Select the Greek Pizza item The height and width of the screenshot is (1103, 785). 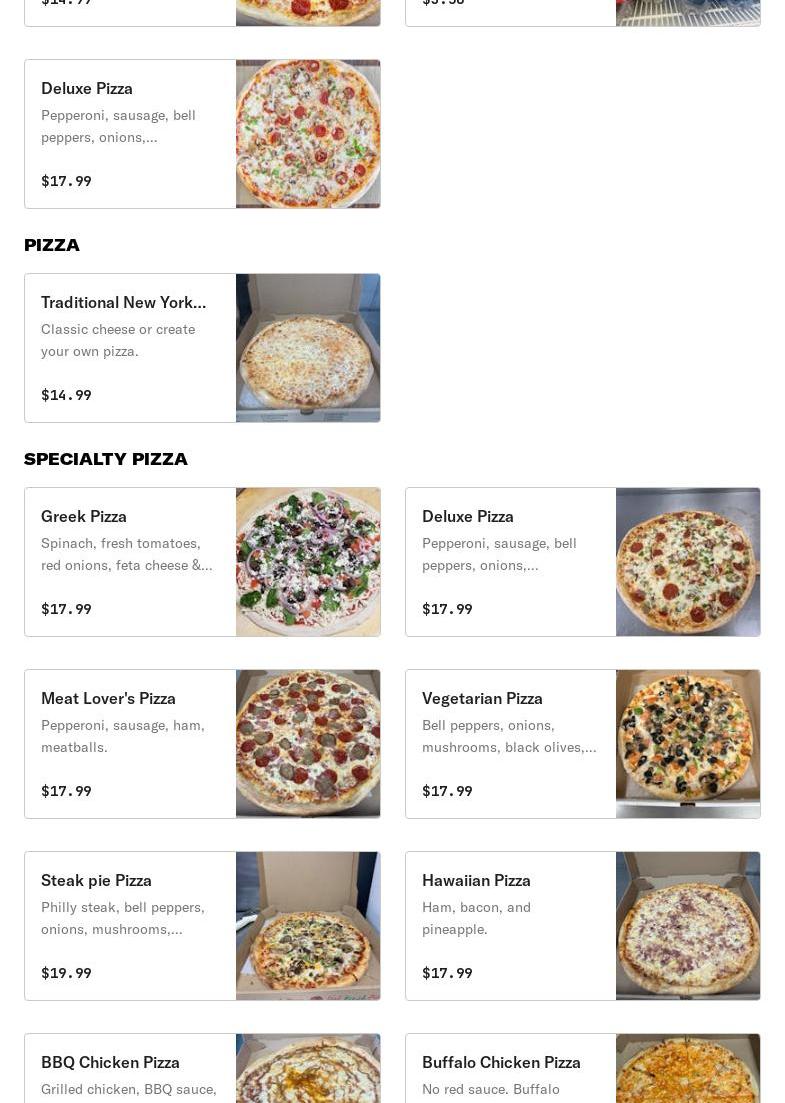[202, 562]
